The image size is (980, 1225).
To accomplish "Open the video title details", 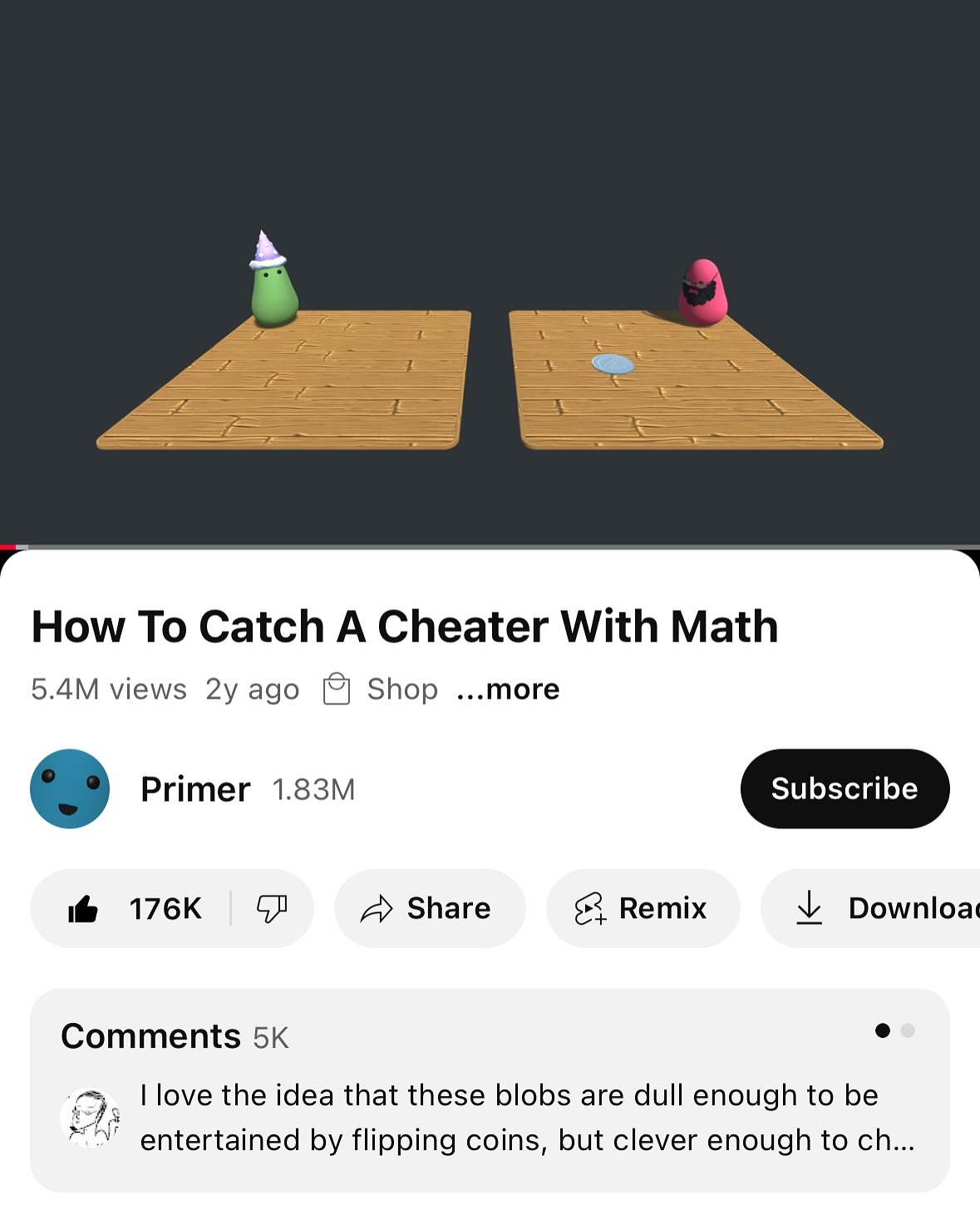I will [405, 626].
